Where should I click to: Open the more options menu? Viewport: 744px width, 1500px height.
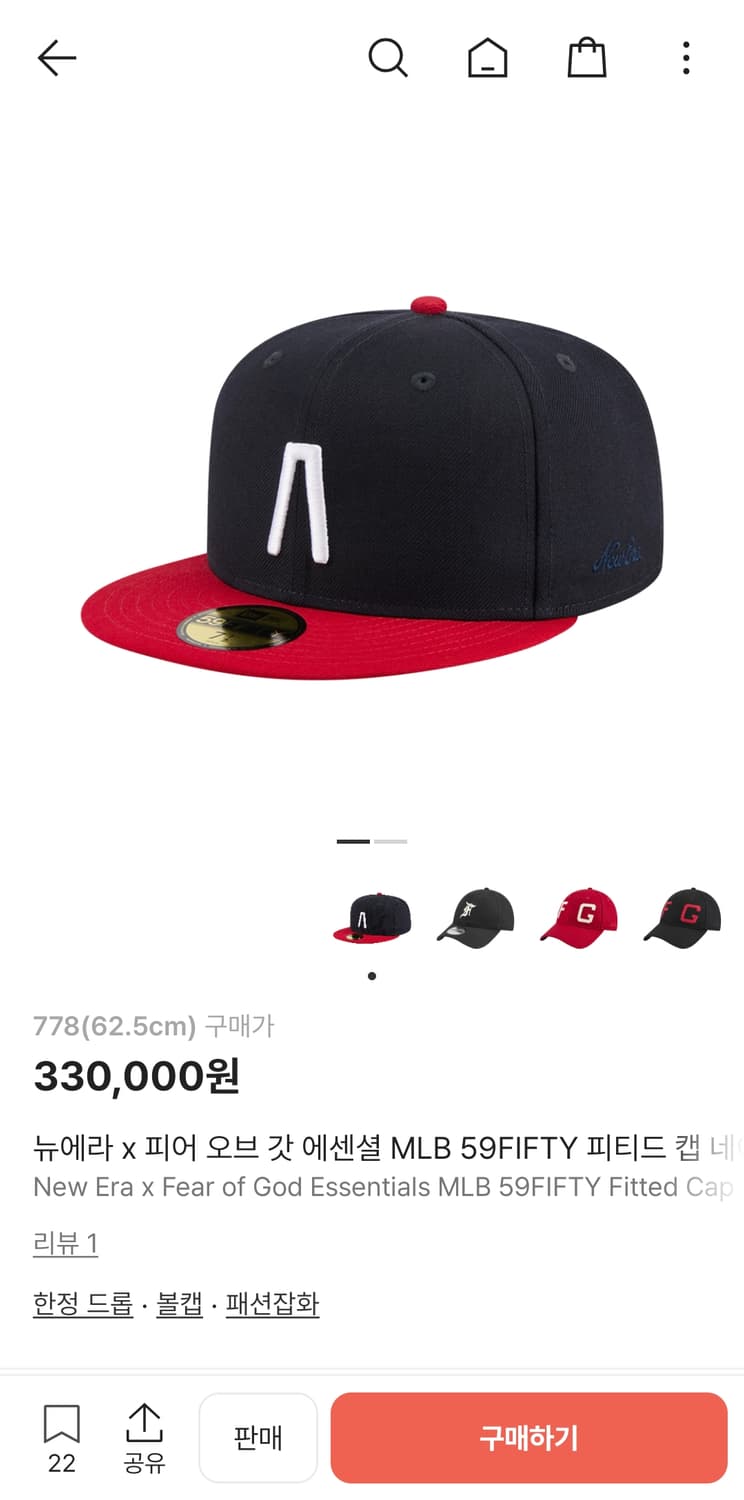click(685, 57)
